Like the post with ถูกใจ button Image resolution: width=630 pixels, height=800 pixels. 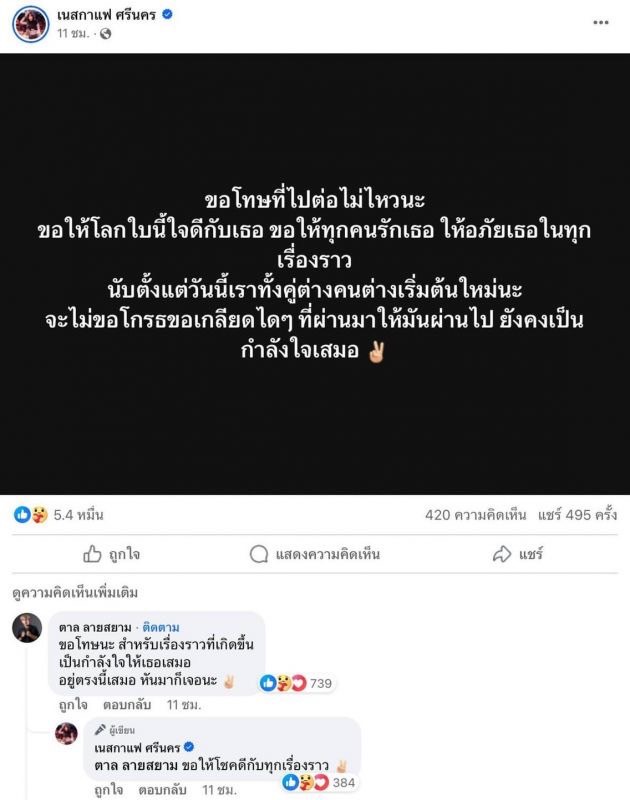(x=111, y=553)
